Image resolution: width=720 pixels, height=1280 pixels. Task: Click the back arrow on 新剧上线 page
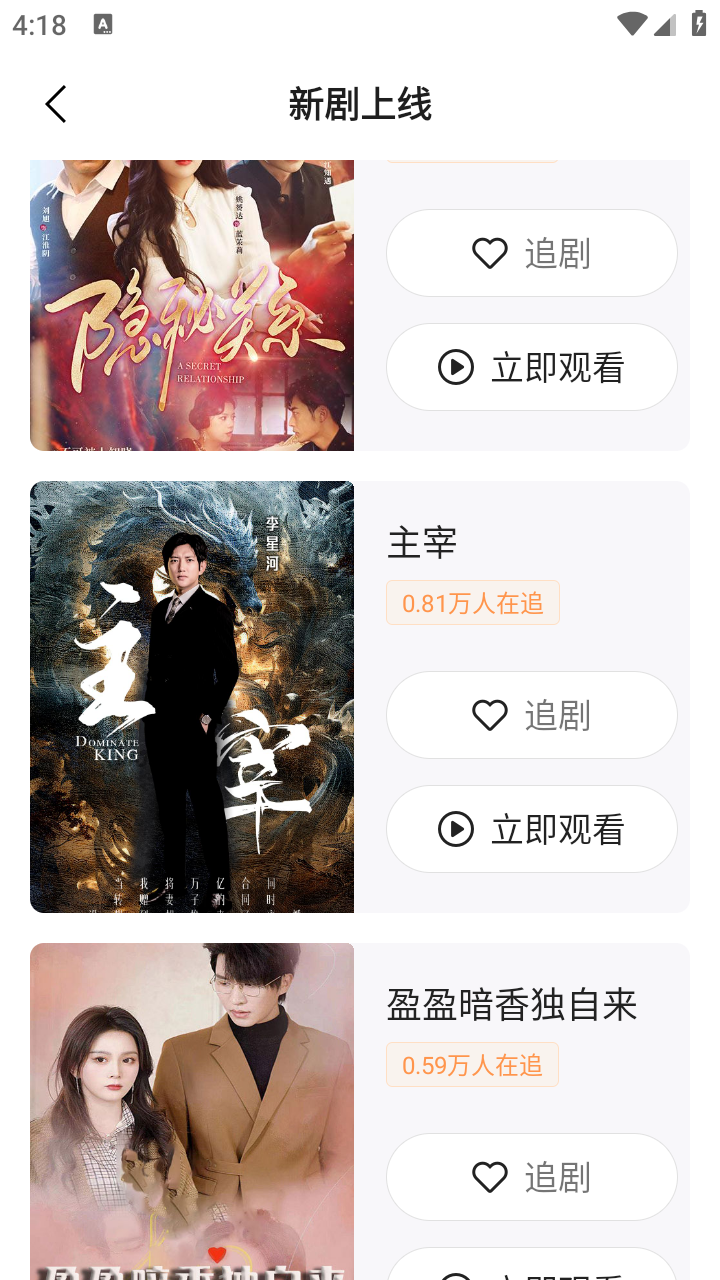tap(55, 103)
